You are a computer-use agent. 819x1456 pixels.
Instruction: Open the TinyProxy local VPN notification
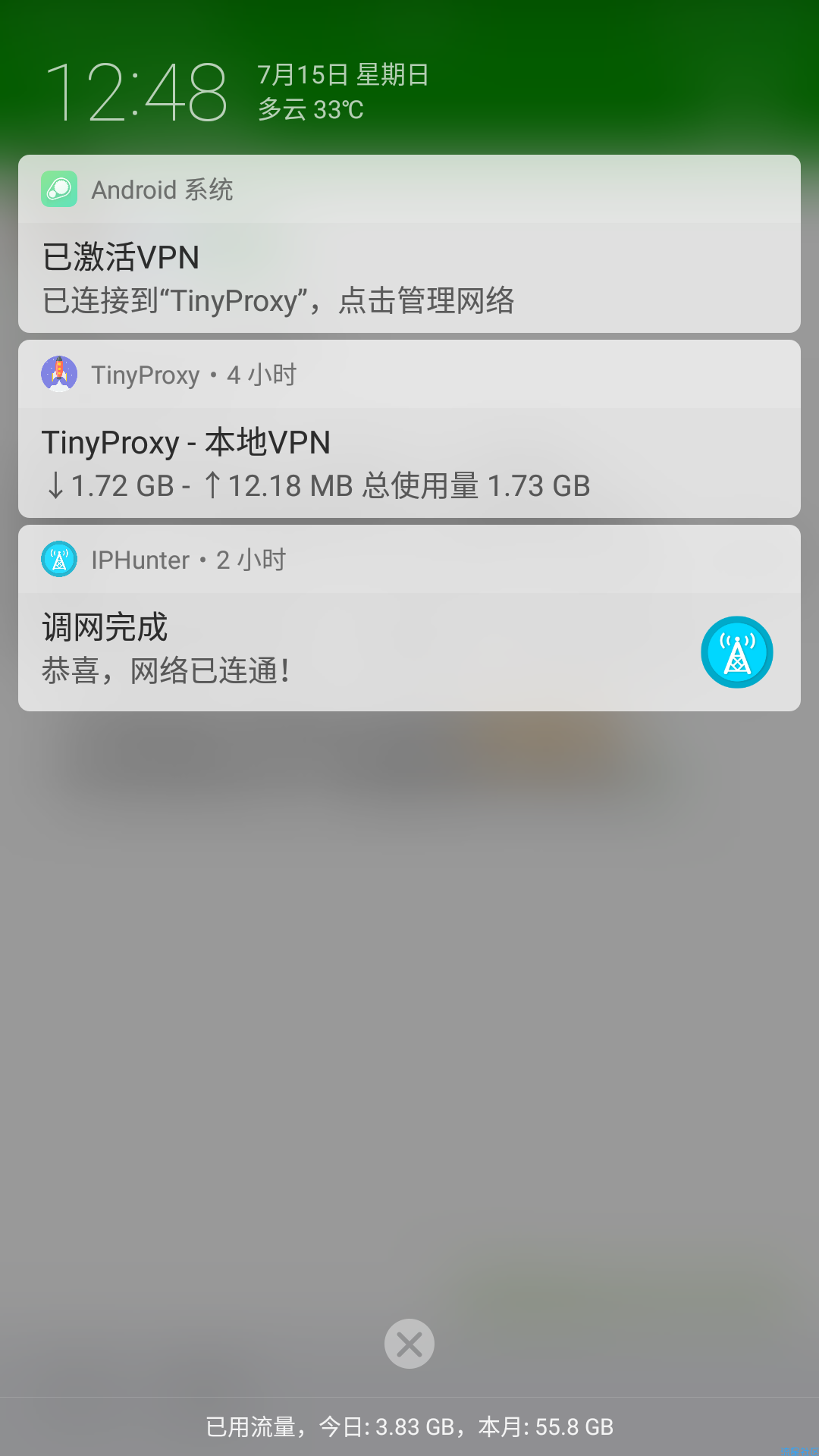(409, 429)
